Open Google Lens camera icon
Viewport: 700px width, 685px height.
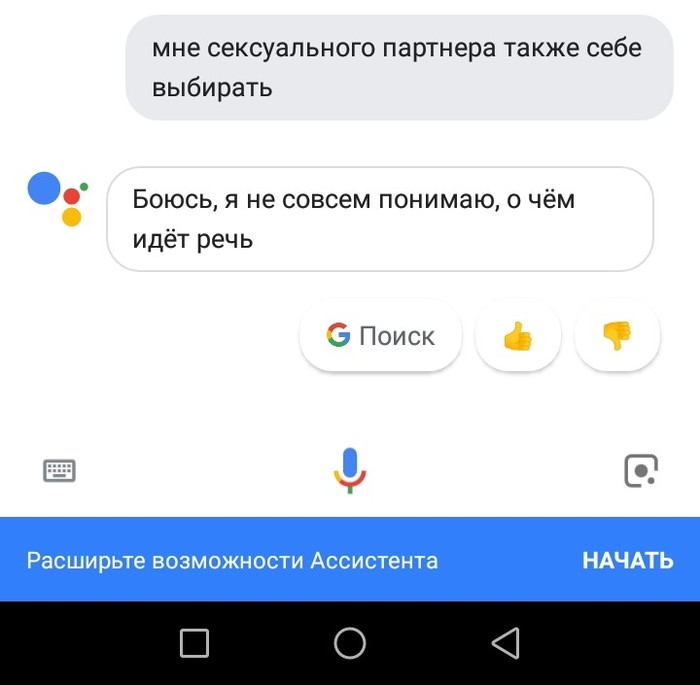click(x=641, y=470)
